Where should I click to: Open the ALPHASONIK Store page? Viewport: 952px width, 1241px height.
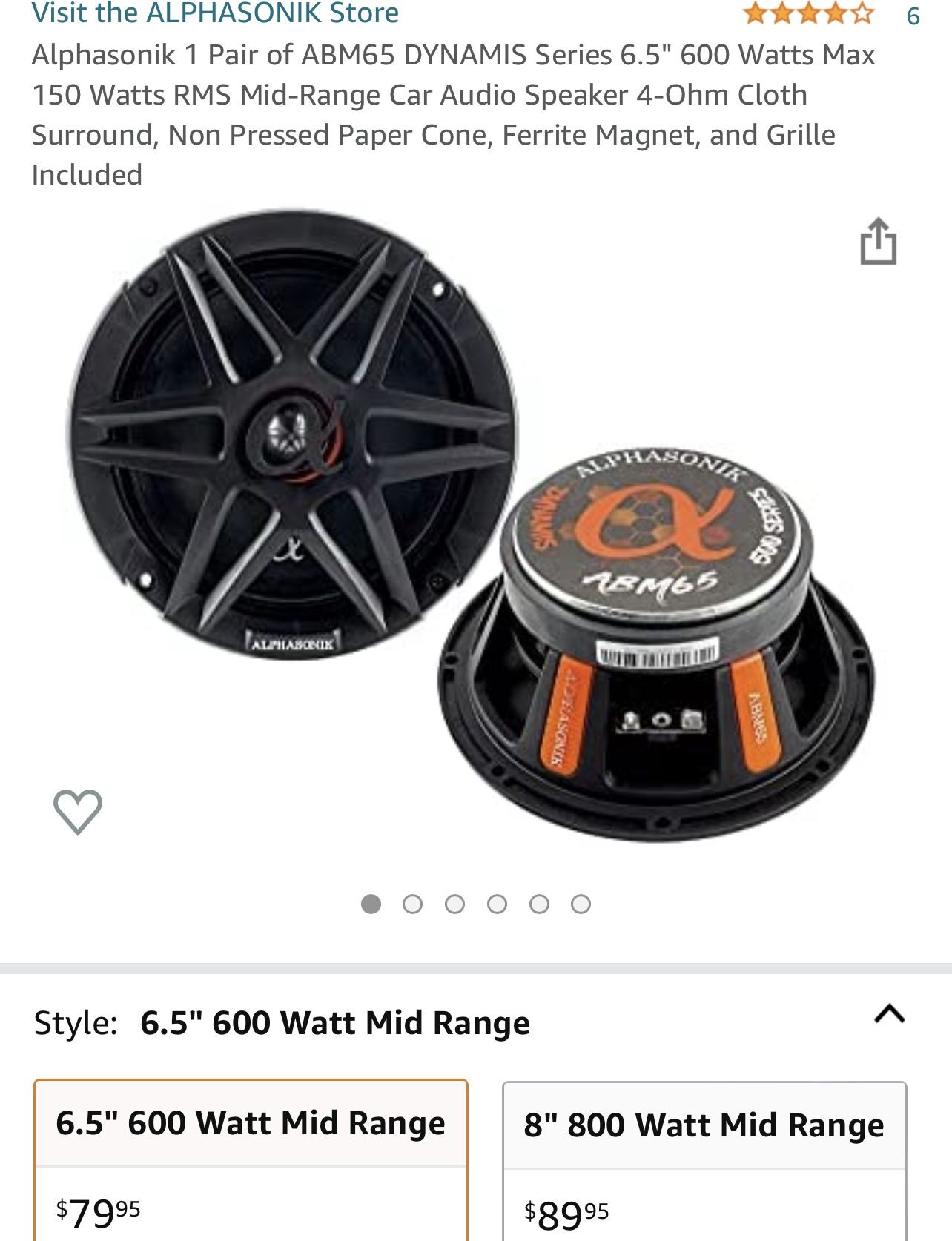click(x=215, y=13)
